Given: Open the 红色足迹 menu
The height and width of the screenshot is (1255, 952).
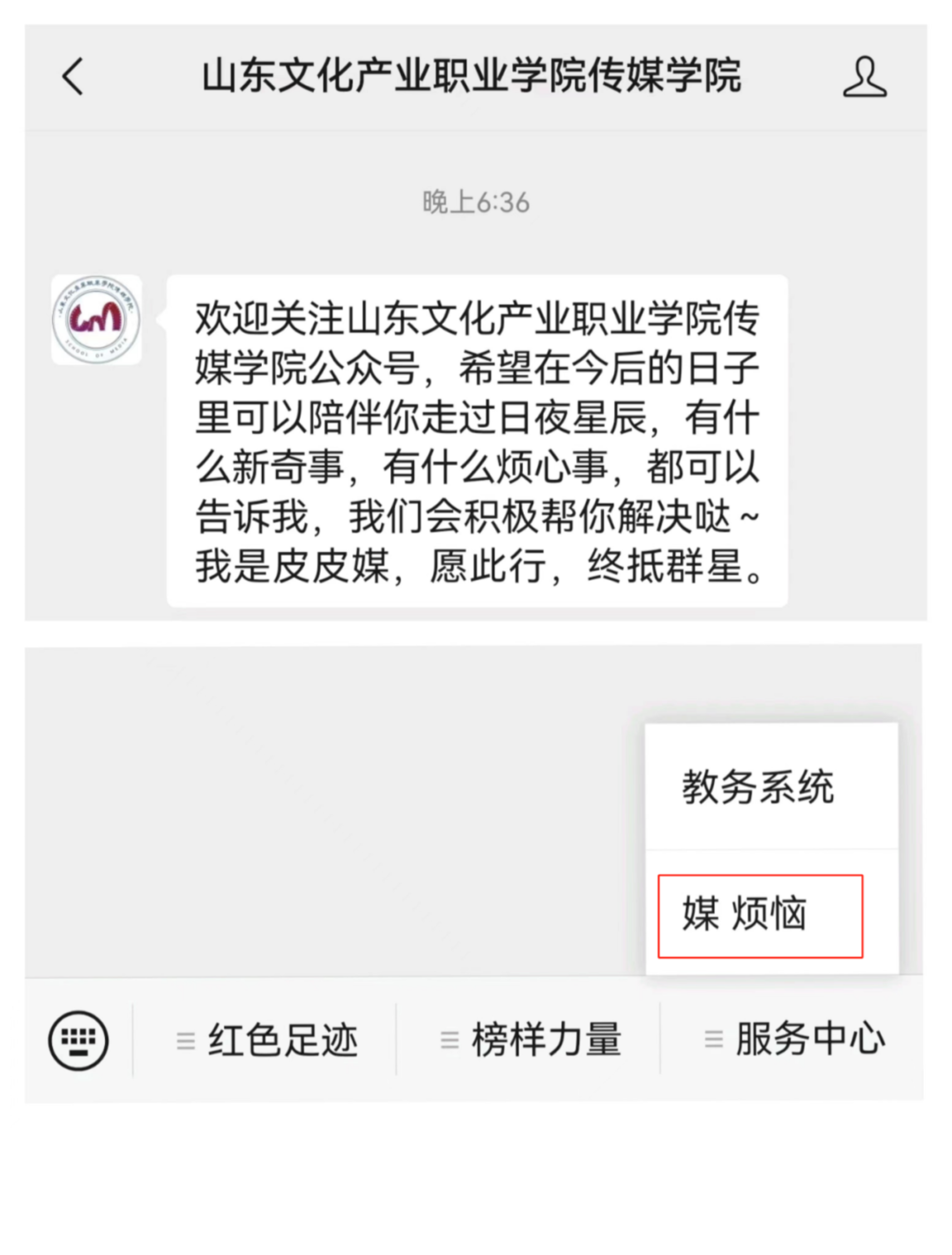Looking at the screenshot, I should click(x=267, y=1040).
